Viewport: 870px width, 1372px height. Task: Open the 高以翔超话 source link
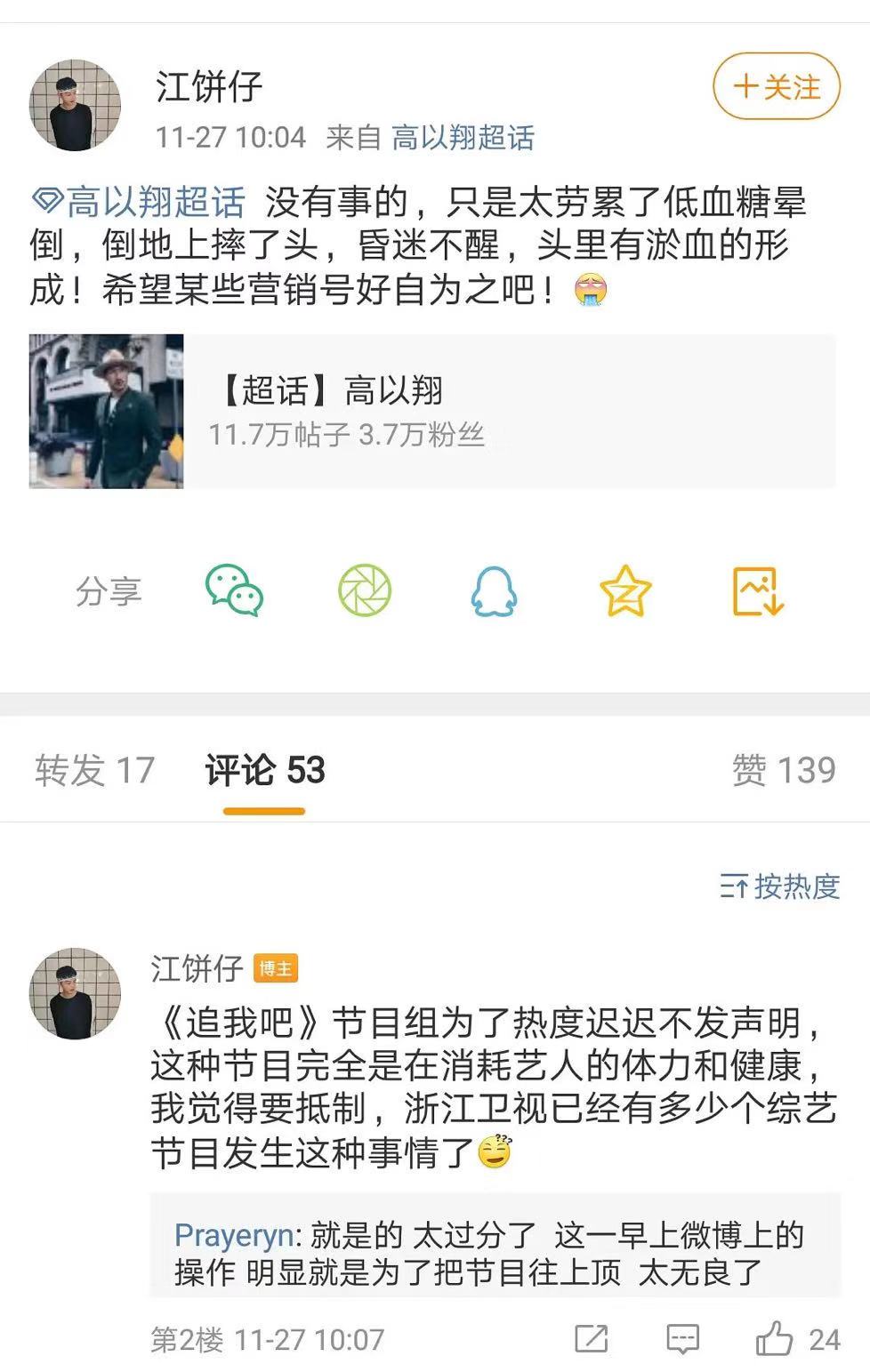(x=463, y=138)
